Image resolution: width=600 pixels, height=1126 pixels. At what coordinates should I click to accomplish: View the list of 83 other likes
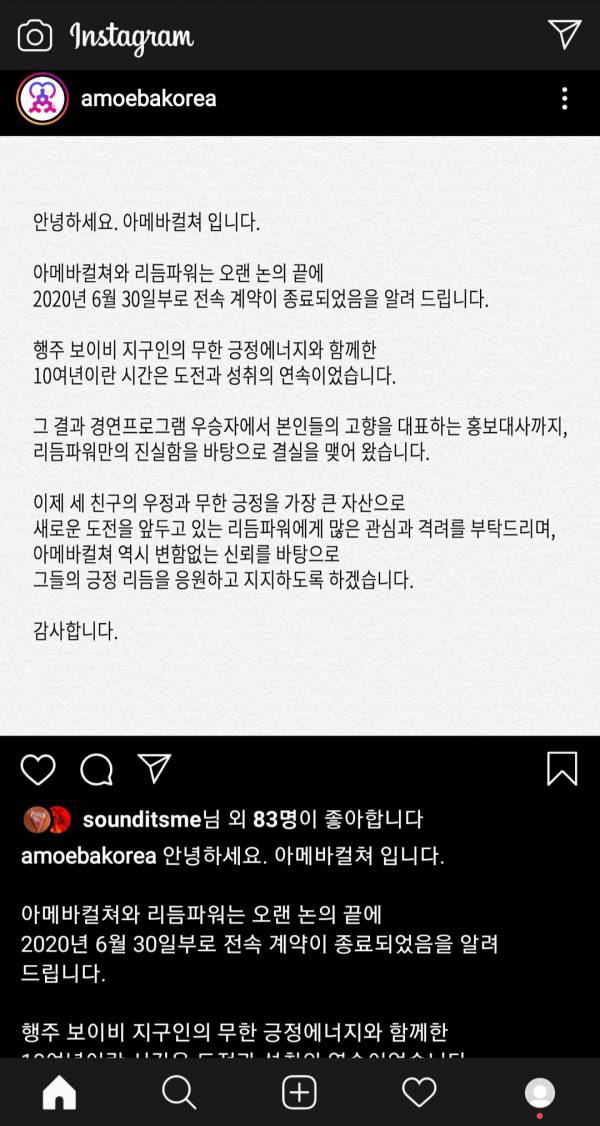point(280,820)
